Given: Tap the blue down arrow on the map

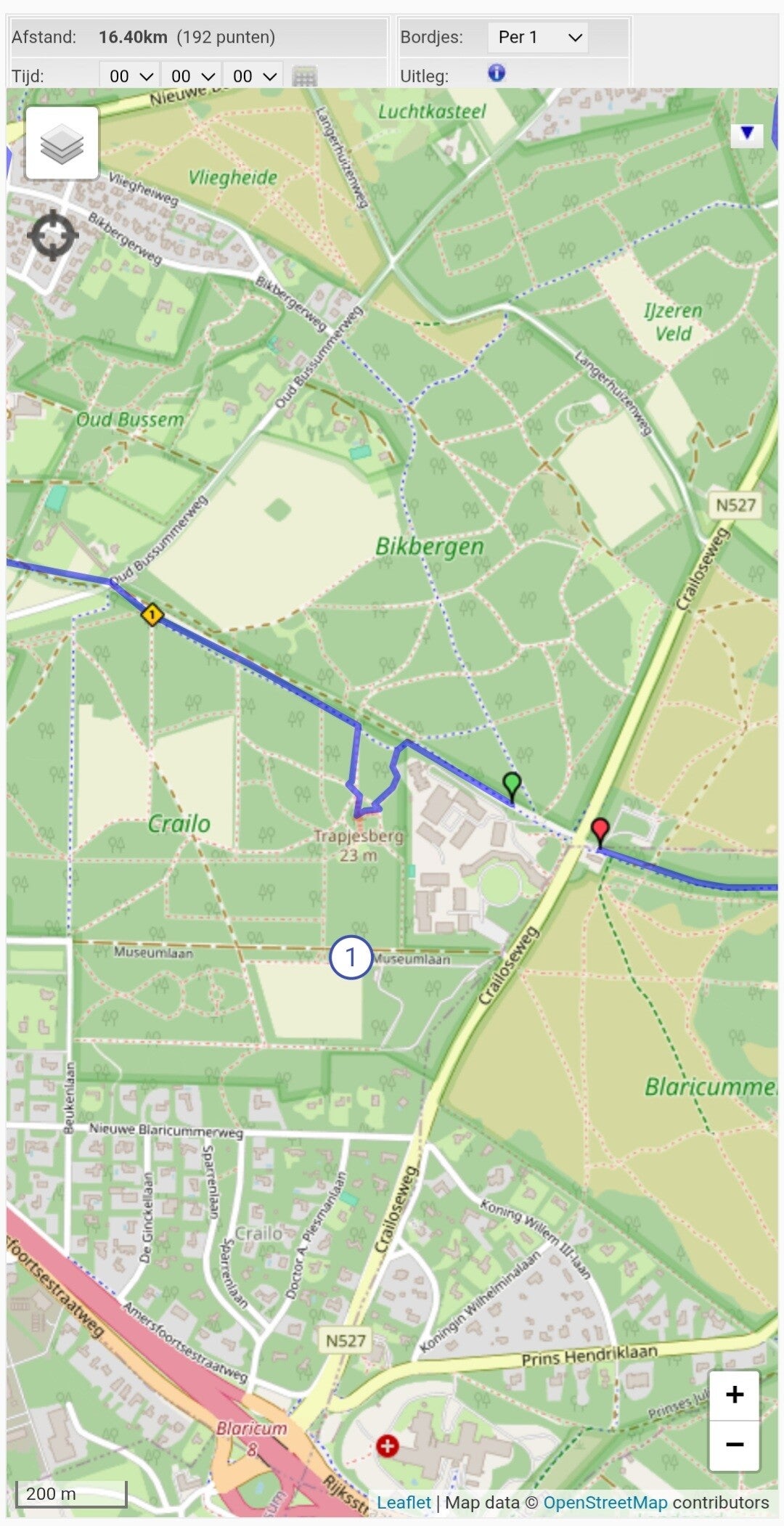Looking at the screenshot, I should coord(746,133).
